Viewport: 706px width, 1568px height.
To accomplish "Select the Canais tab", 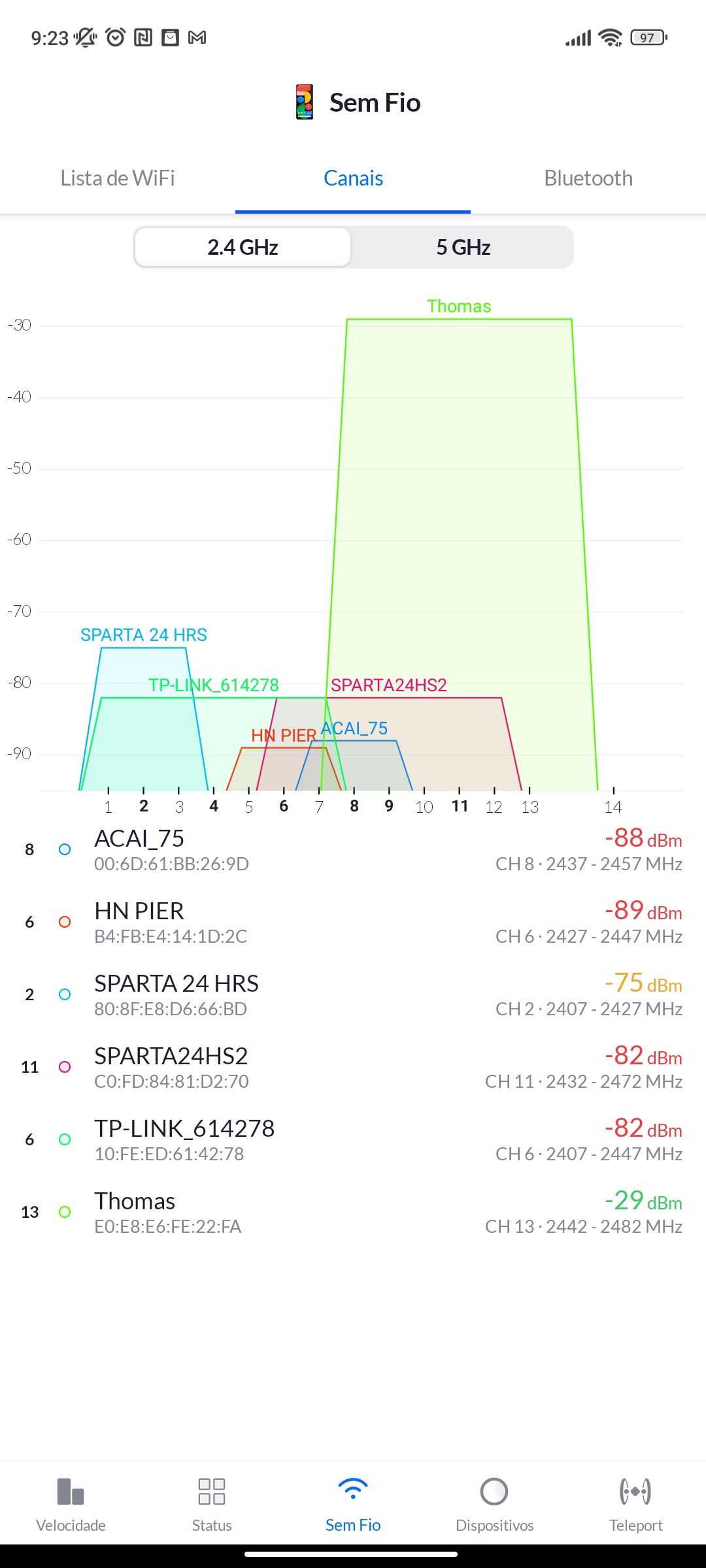I will tap(353, 178).
